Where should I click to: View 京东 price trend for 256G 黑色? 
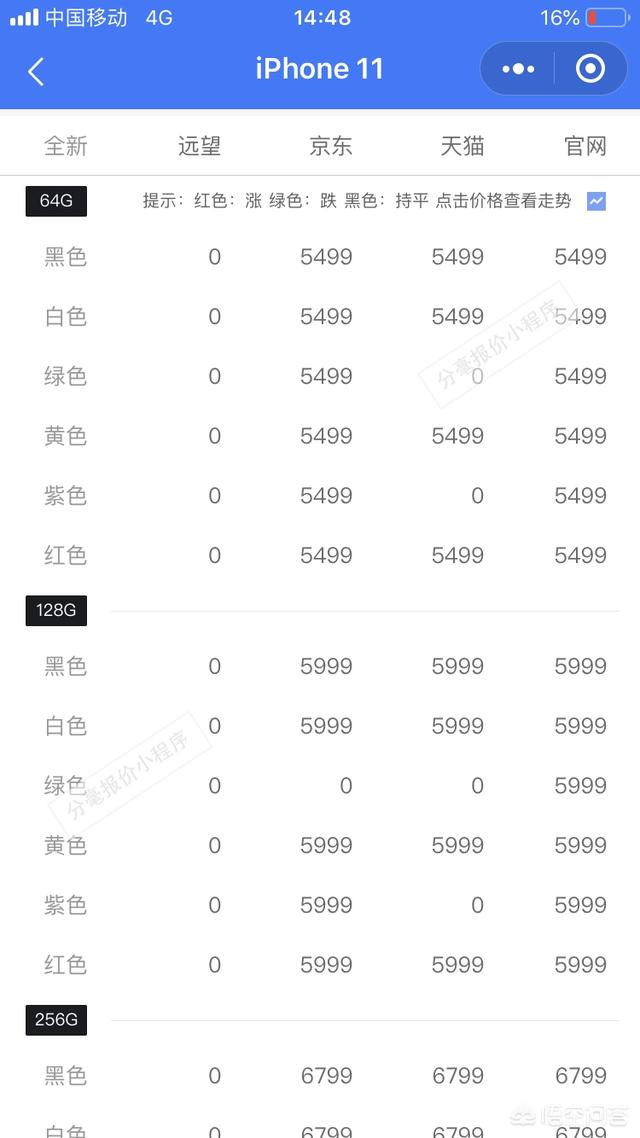pyautogui.click(x=326, y=1076)
